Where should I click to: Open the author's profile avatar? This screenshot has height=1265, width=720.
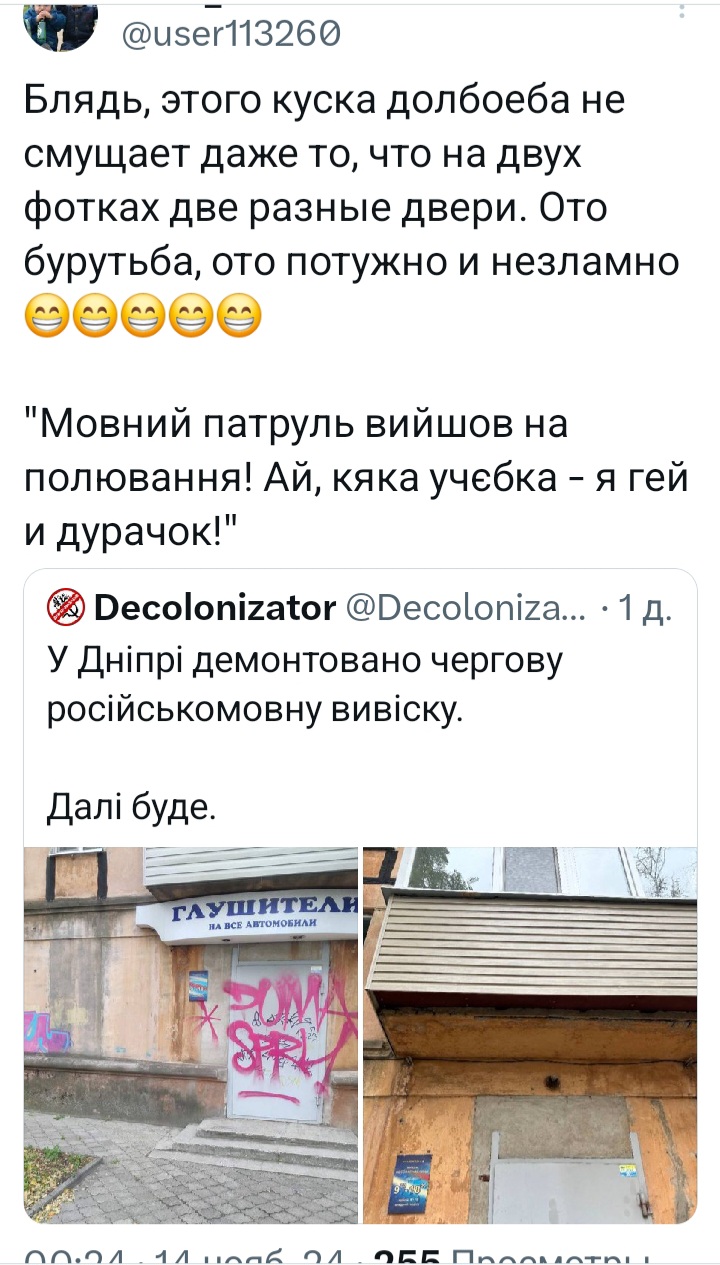[x=60, y=22]
